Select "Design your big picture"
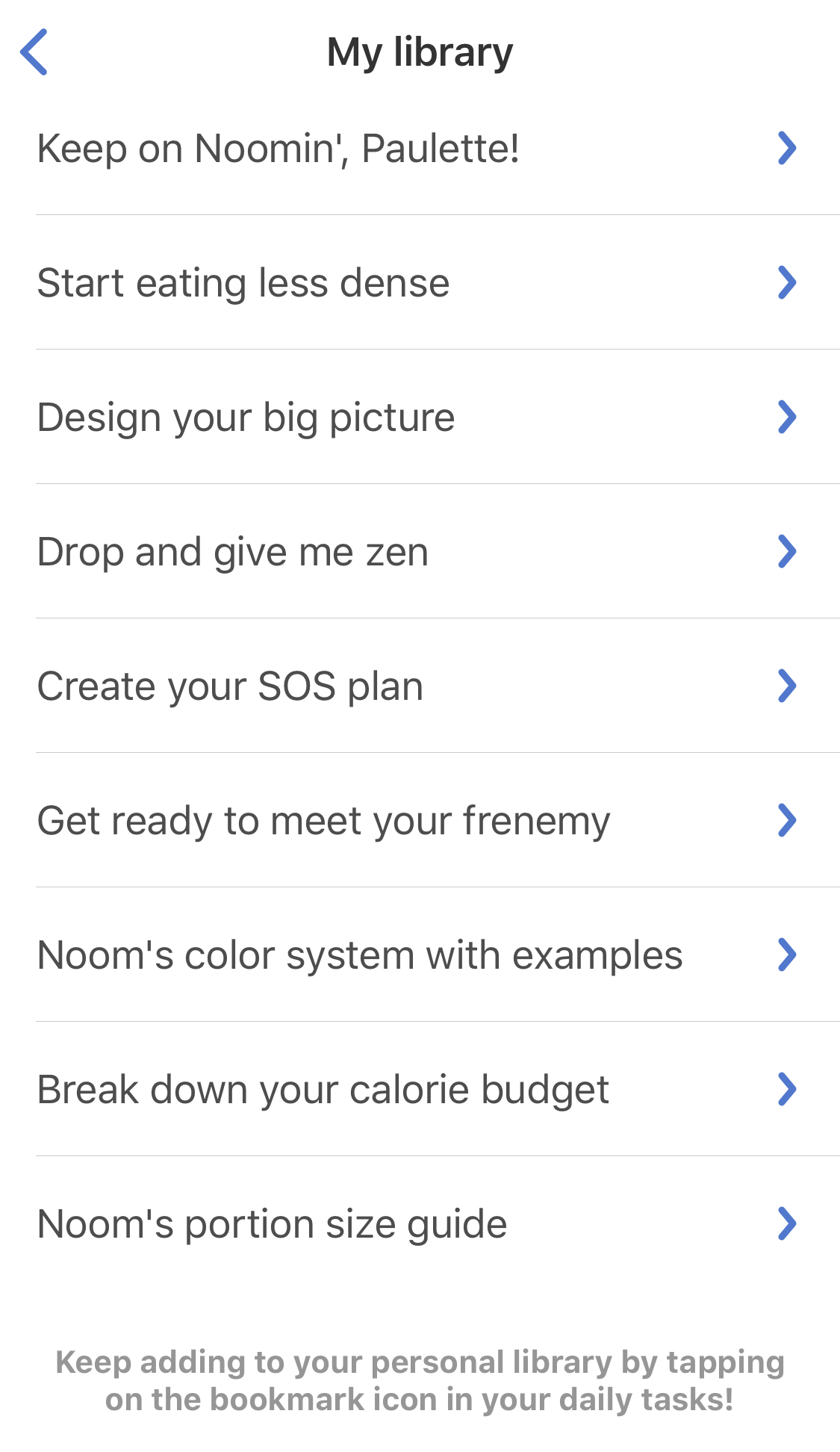Screen dimensions: 840x1452 tap(246, 417)
